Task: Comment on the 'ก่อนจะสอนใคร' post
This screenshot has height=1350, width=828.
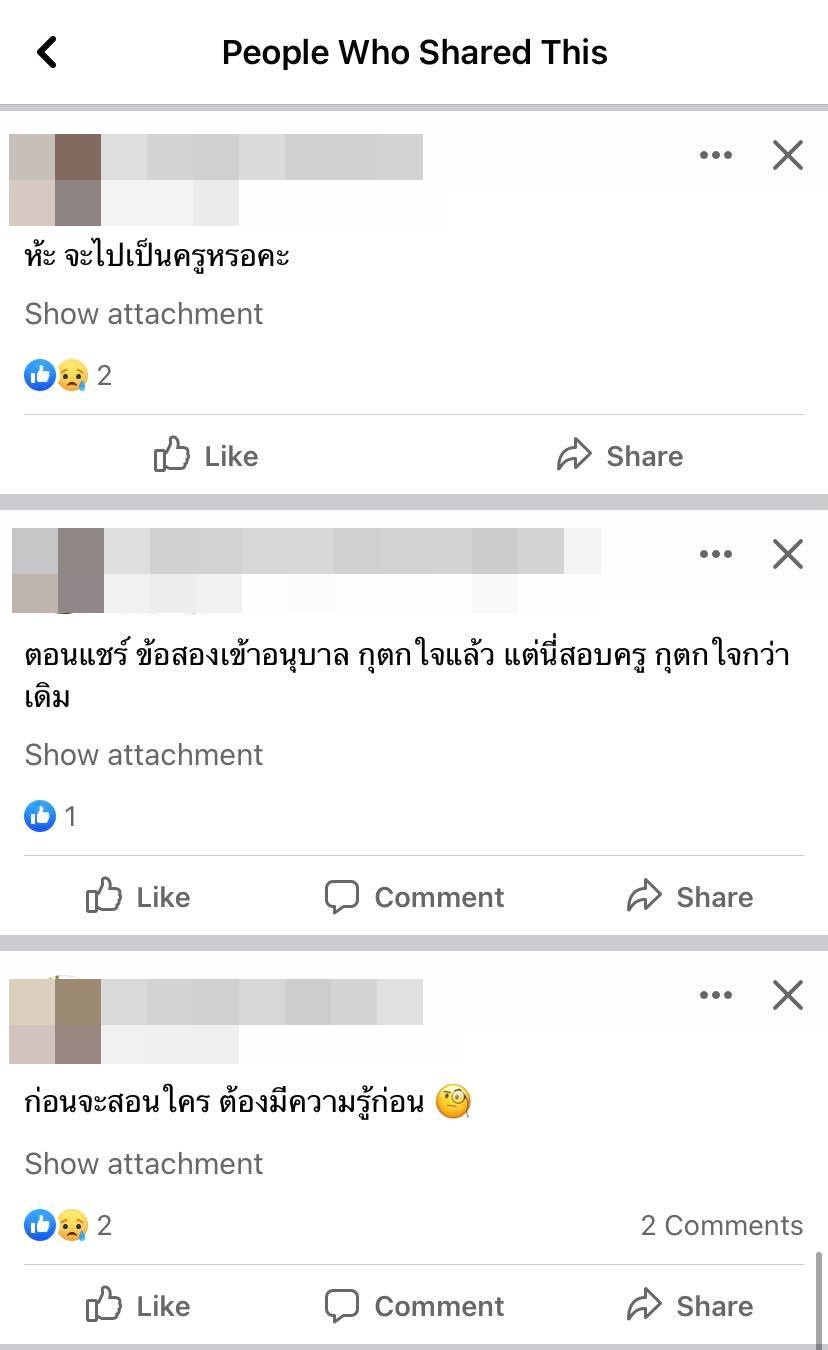Action: coord(414,1306)
